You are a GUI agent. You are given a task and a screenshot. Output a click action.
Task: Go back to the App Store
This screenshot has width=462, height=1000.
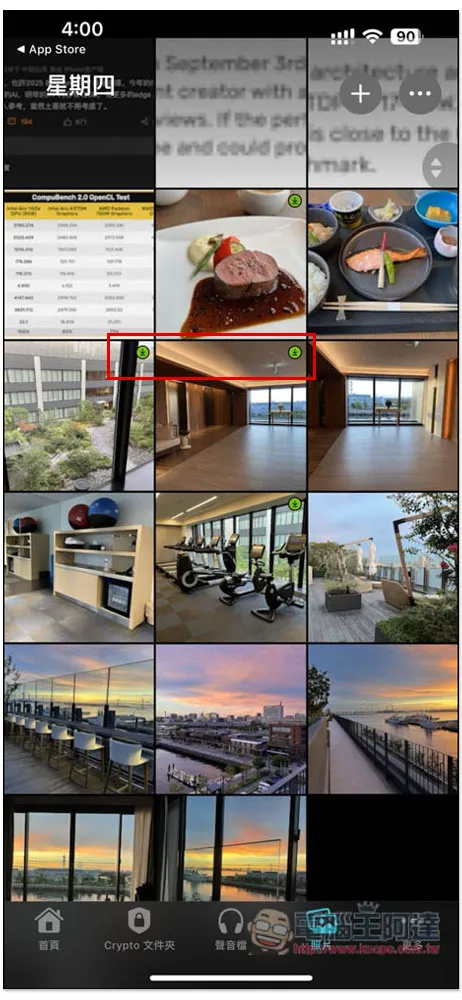[x=51, y=49]
